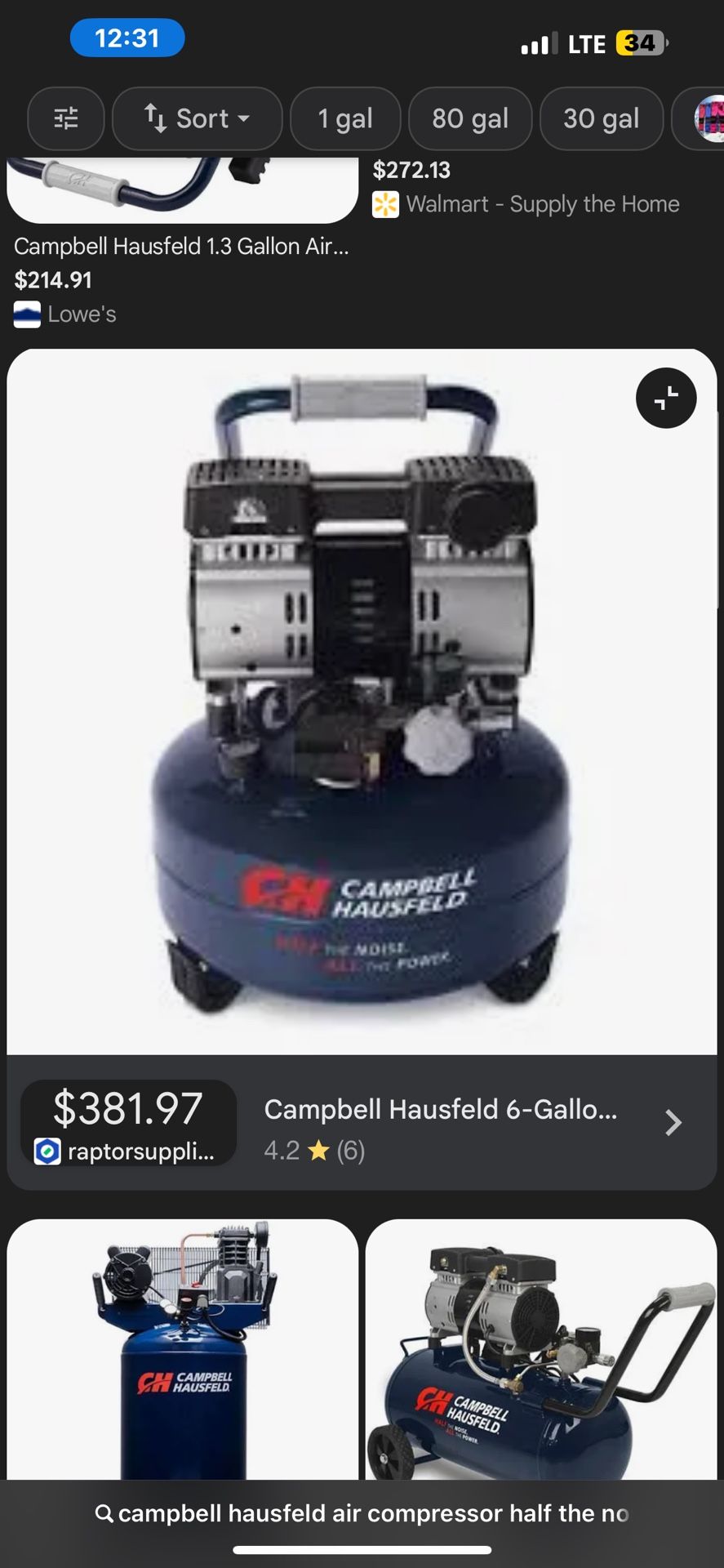
Task: Open the $381.97 price button
Action: (128, 1109)
